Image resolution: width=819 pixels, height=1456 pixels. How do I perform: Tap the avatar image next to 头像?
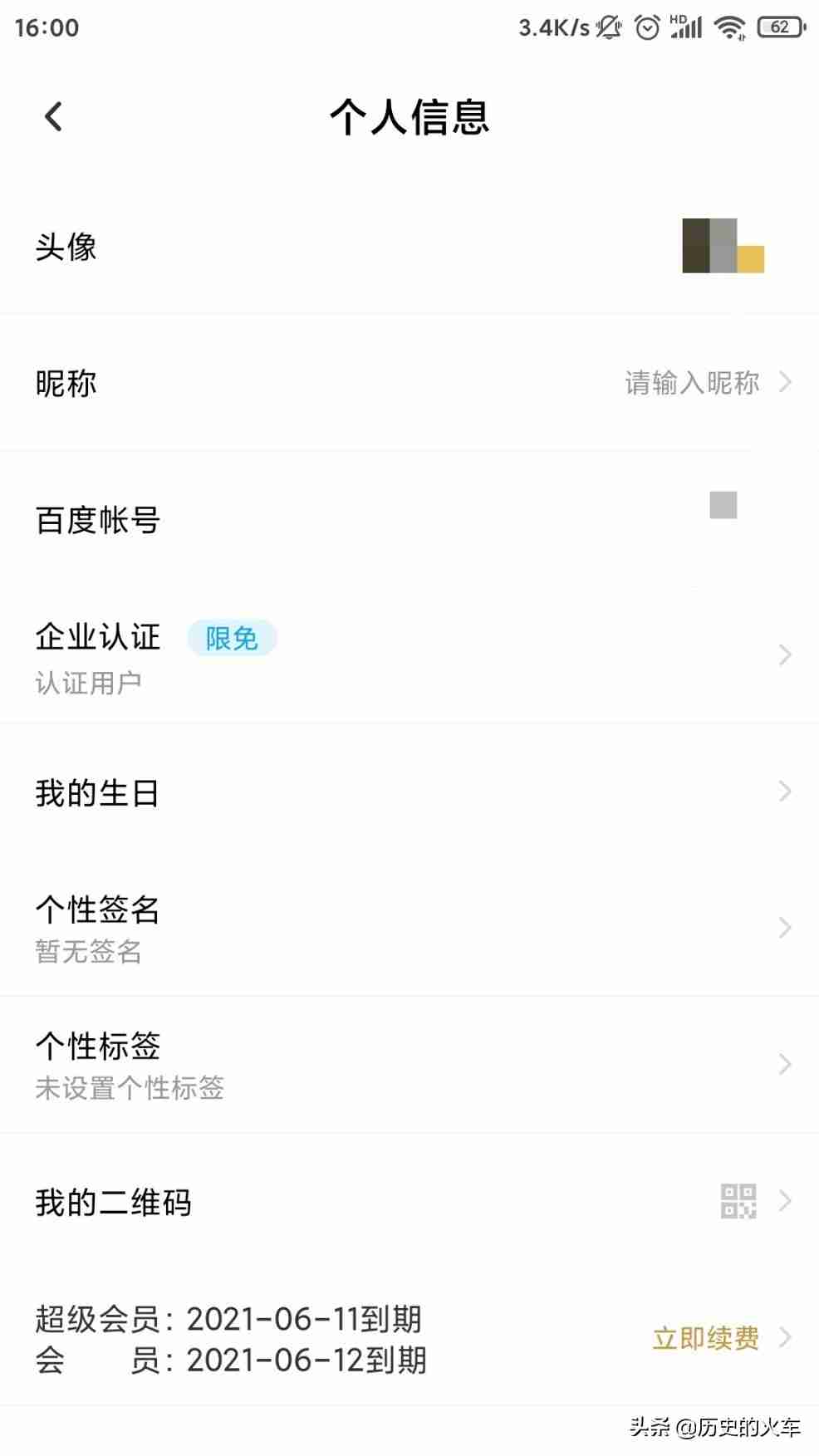(721, 247)
